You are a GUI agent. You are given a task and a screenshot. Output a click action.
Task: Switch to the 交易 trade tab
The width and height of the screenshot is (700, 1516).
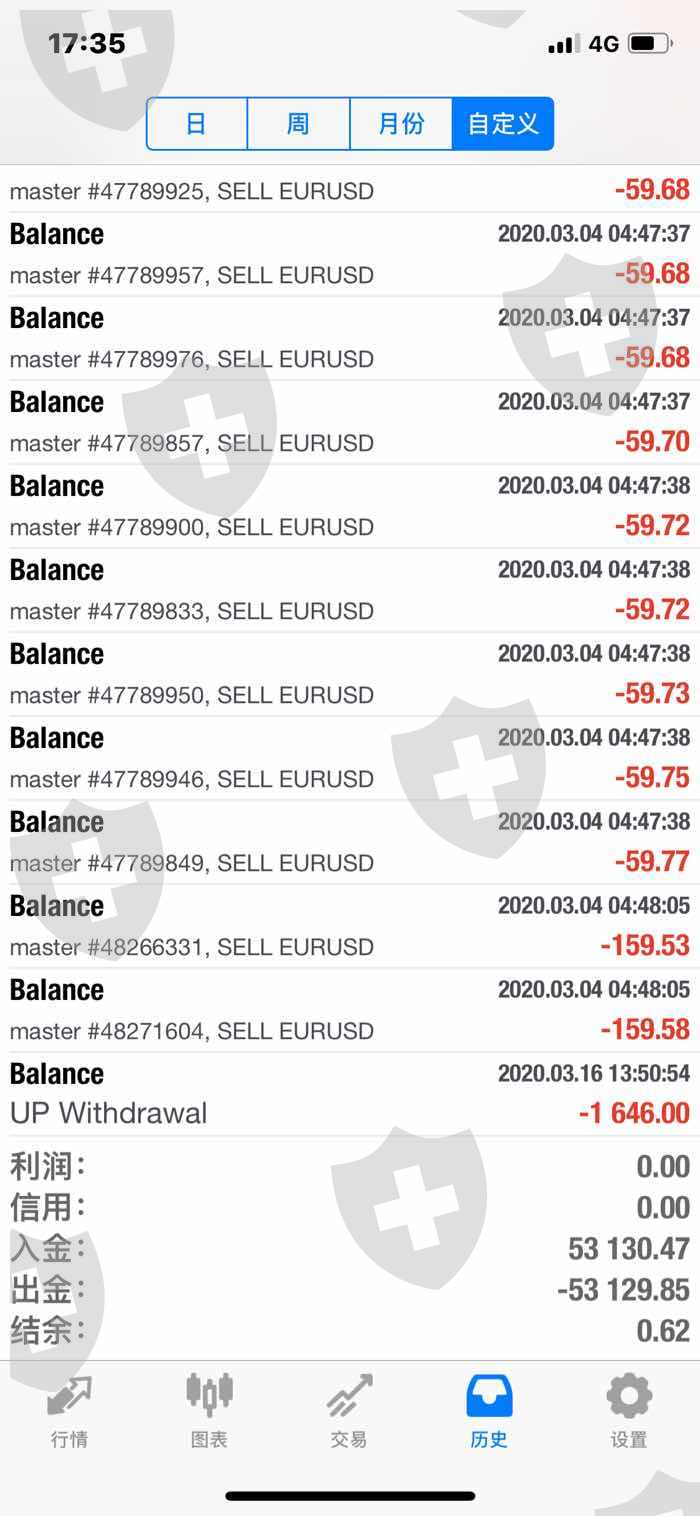point(349,1410)
